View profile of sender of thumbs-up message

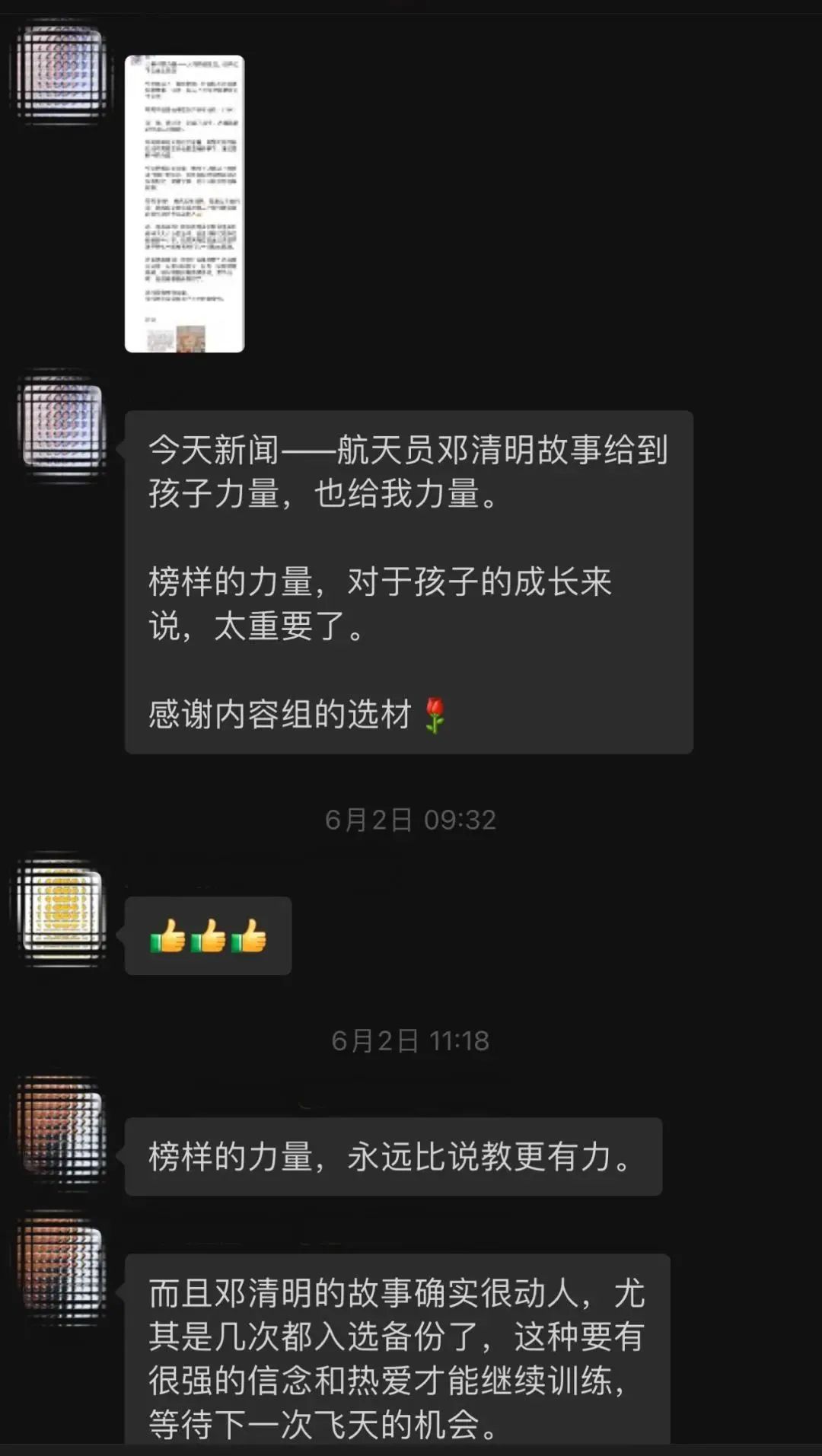(x=62, y=910)
